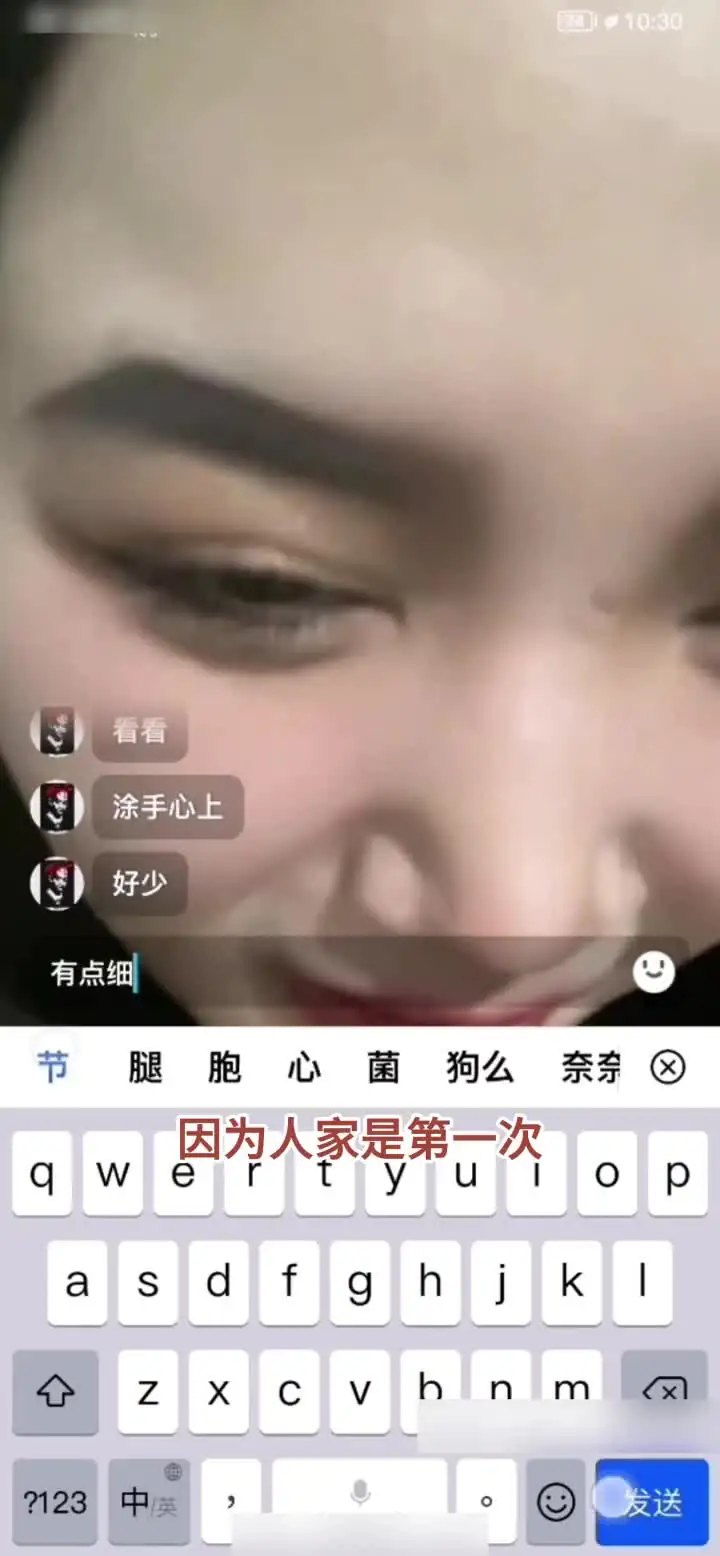Select the candidate word 节
Viewport: 720px width, 1556px height.
click(53, 1068)
